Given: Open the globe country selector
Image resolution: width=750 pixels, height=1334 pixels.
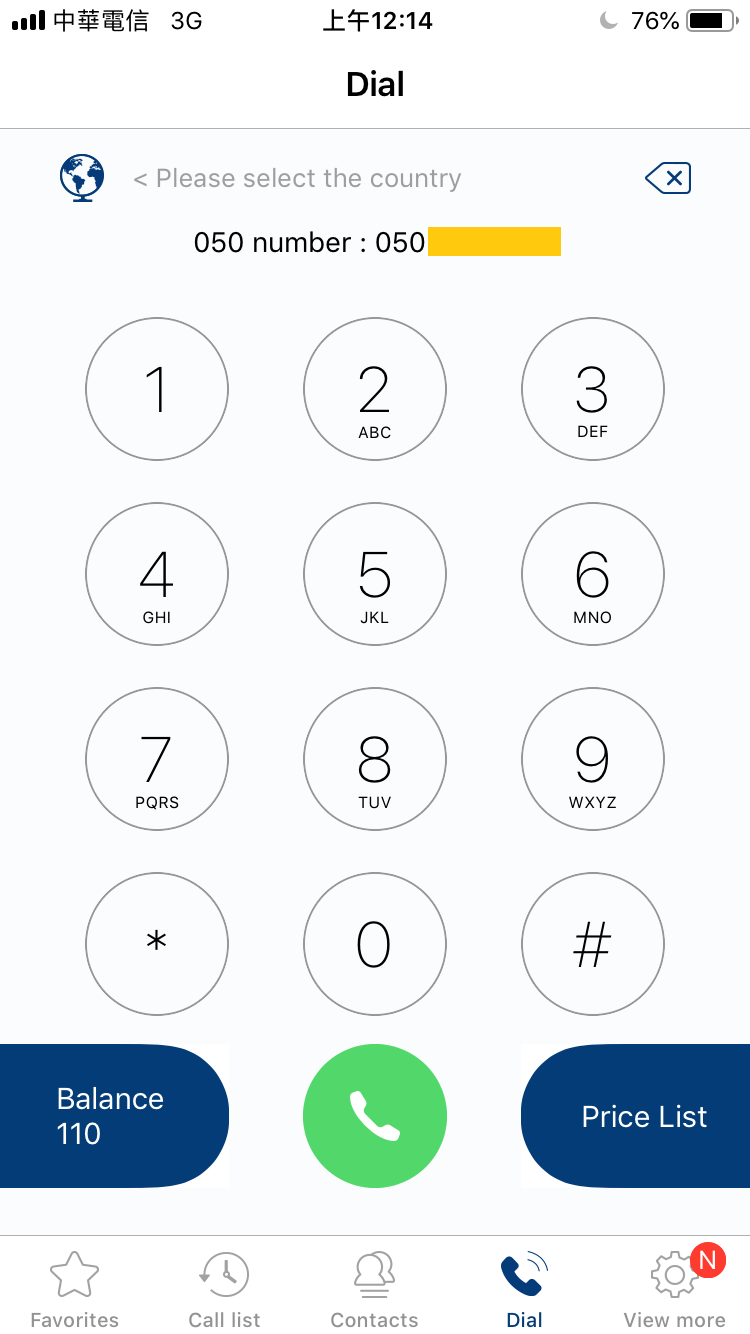Looking at the screenshot, I should pos(82,179).
